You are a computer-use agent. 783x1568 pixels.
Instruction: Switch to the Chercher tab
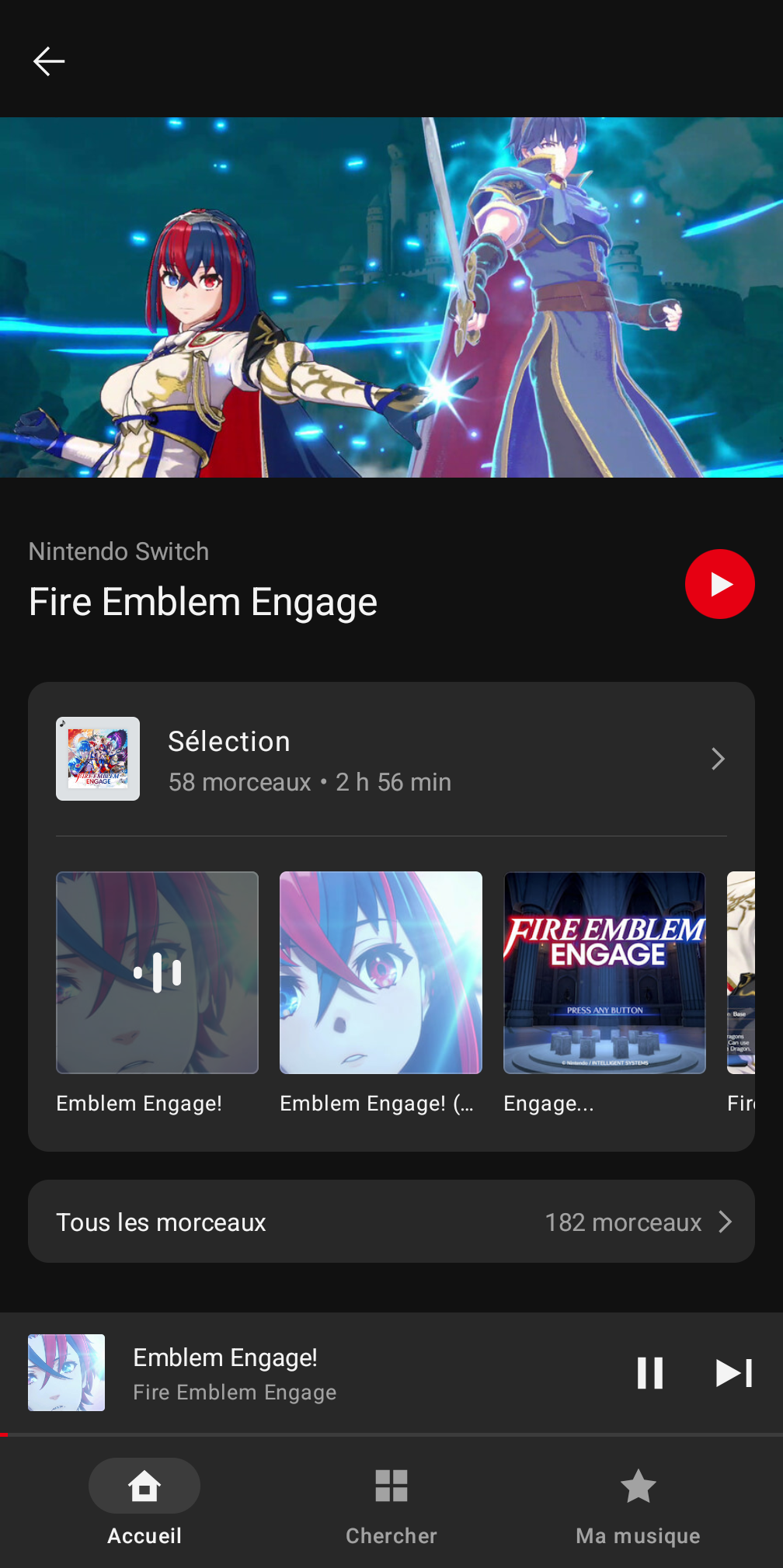tap(391, 1502)
